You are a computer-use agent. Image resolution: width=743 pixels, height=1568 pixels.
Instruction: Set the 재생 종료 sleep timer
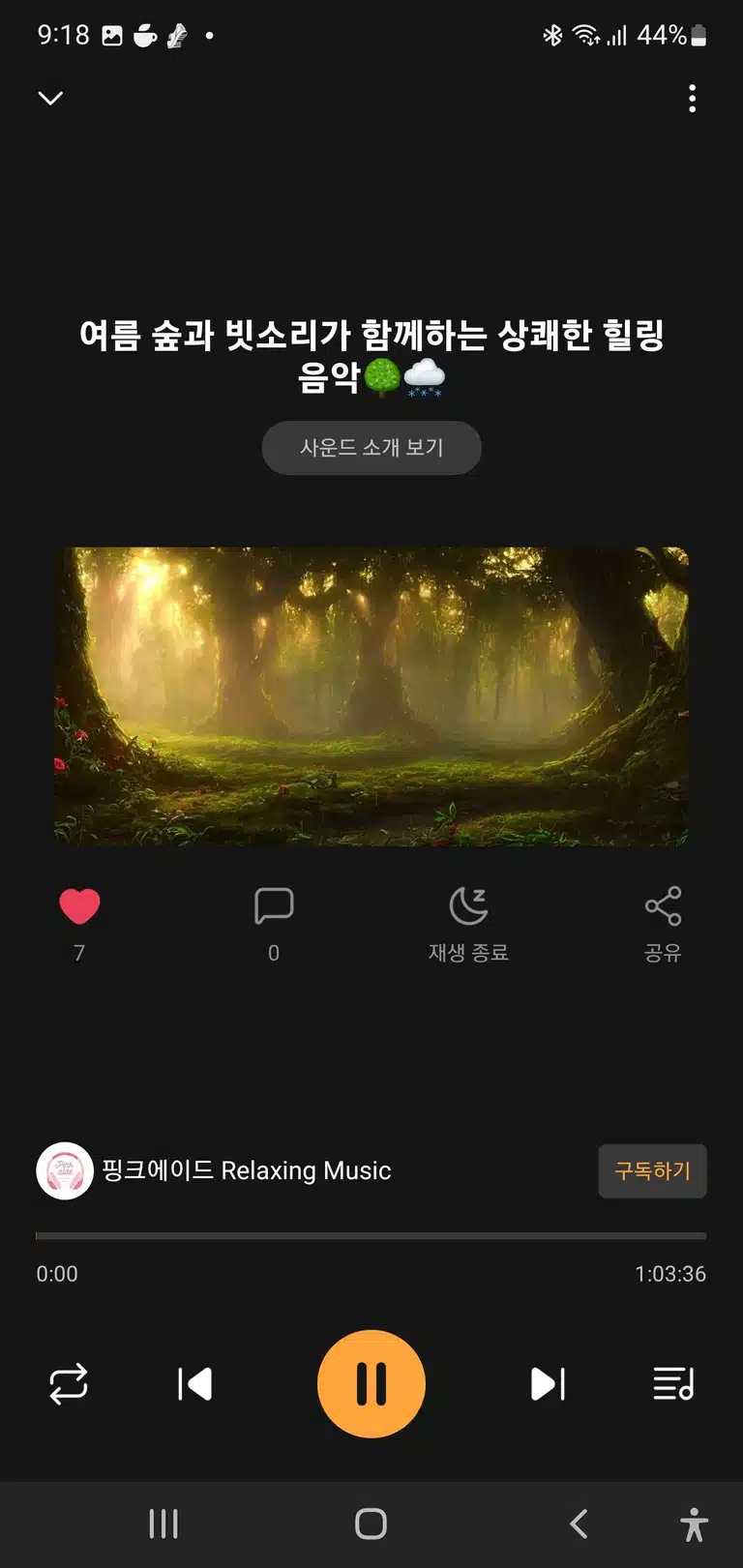point(468,923)
